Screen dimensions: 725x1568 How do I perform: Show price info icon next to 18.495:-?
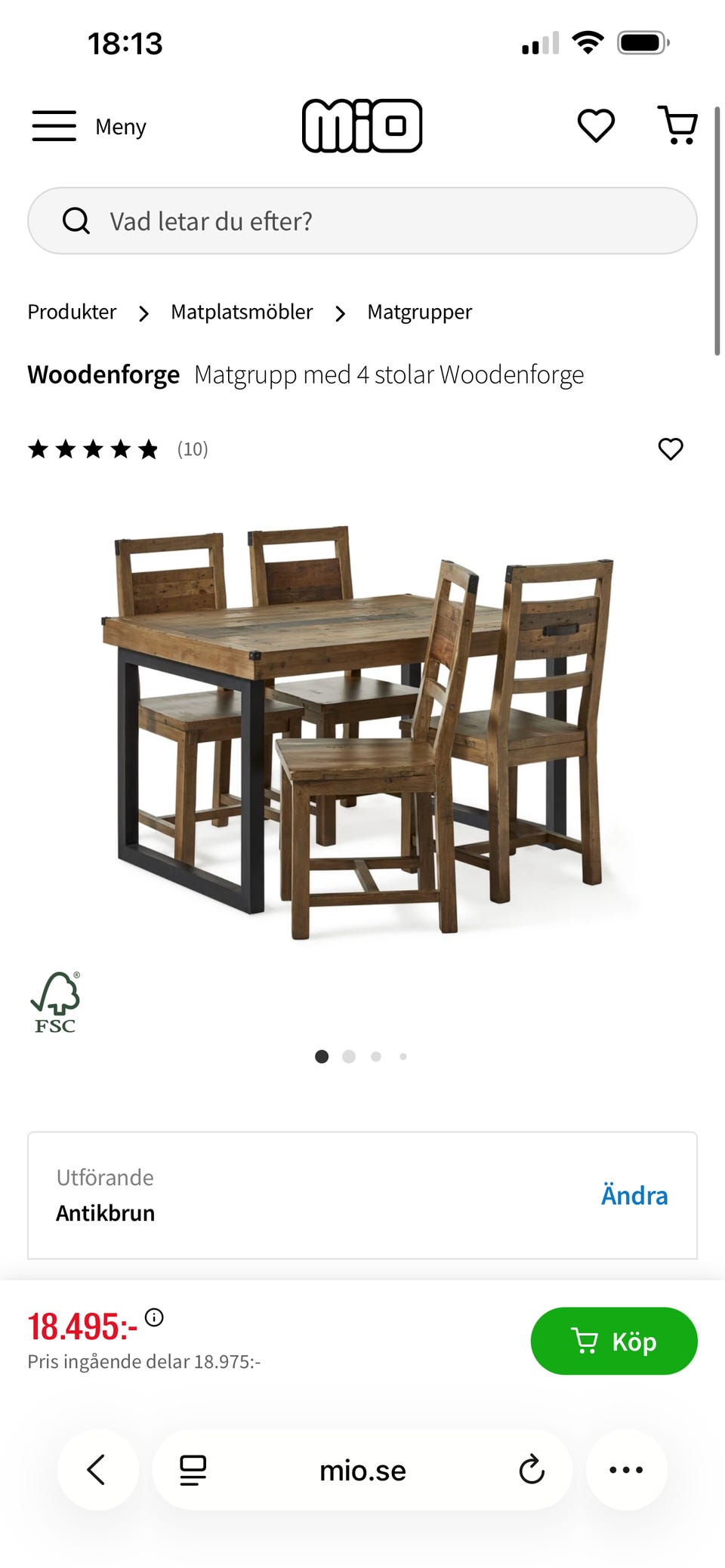[154, 1317]
